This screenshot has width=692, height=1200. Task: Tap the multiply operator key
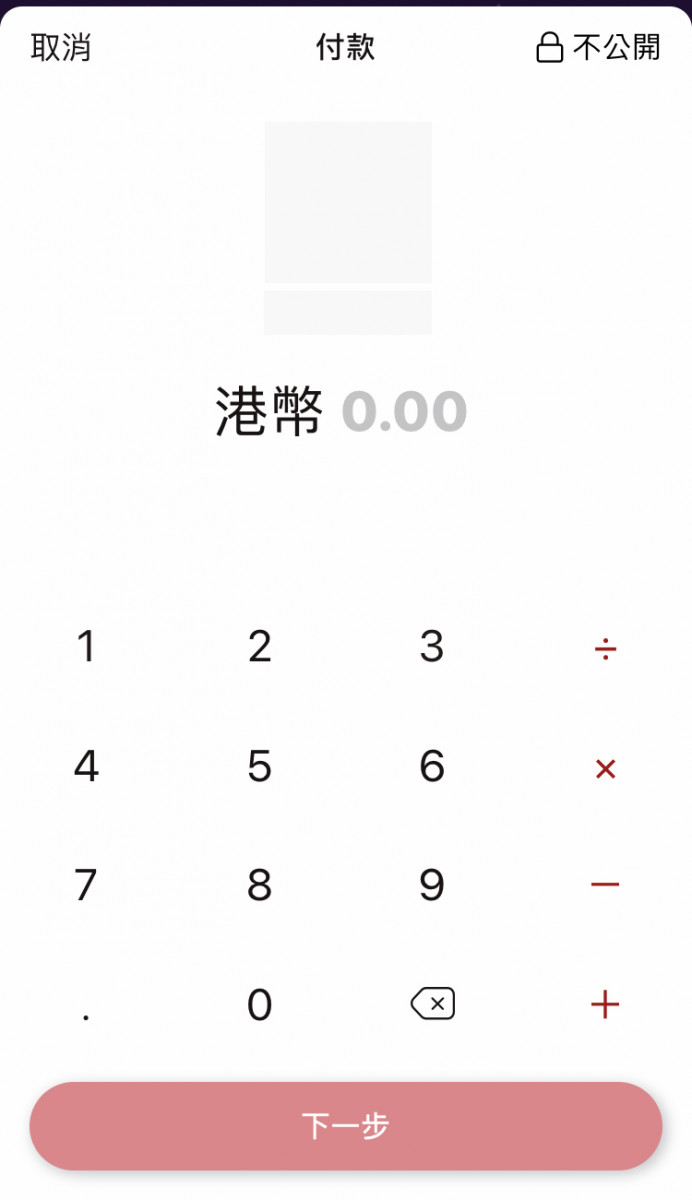click(605, 769)
